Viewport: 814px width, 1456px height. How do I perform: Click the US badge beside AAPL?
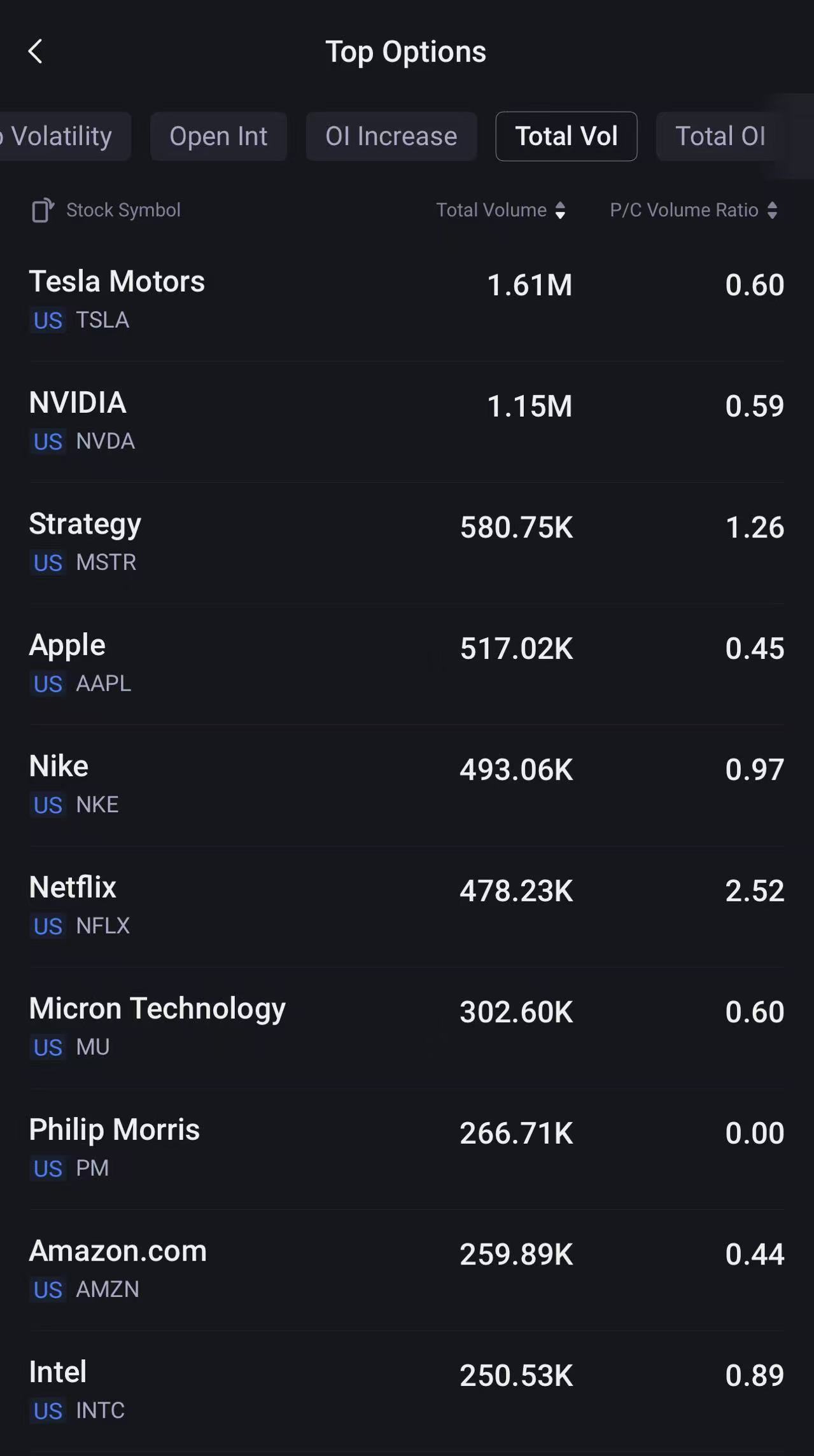(x=47, y=684)
